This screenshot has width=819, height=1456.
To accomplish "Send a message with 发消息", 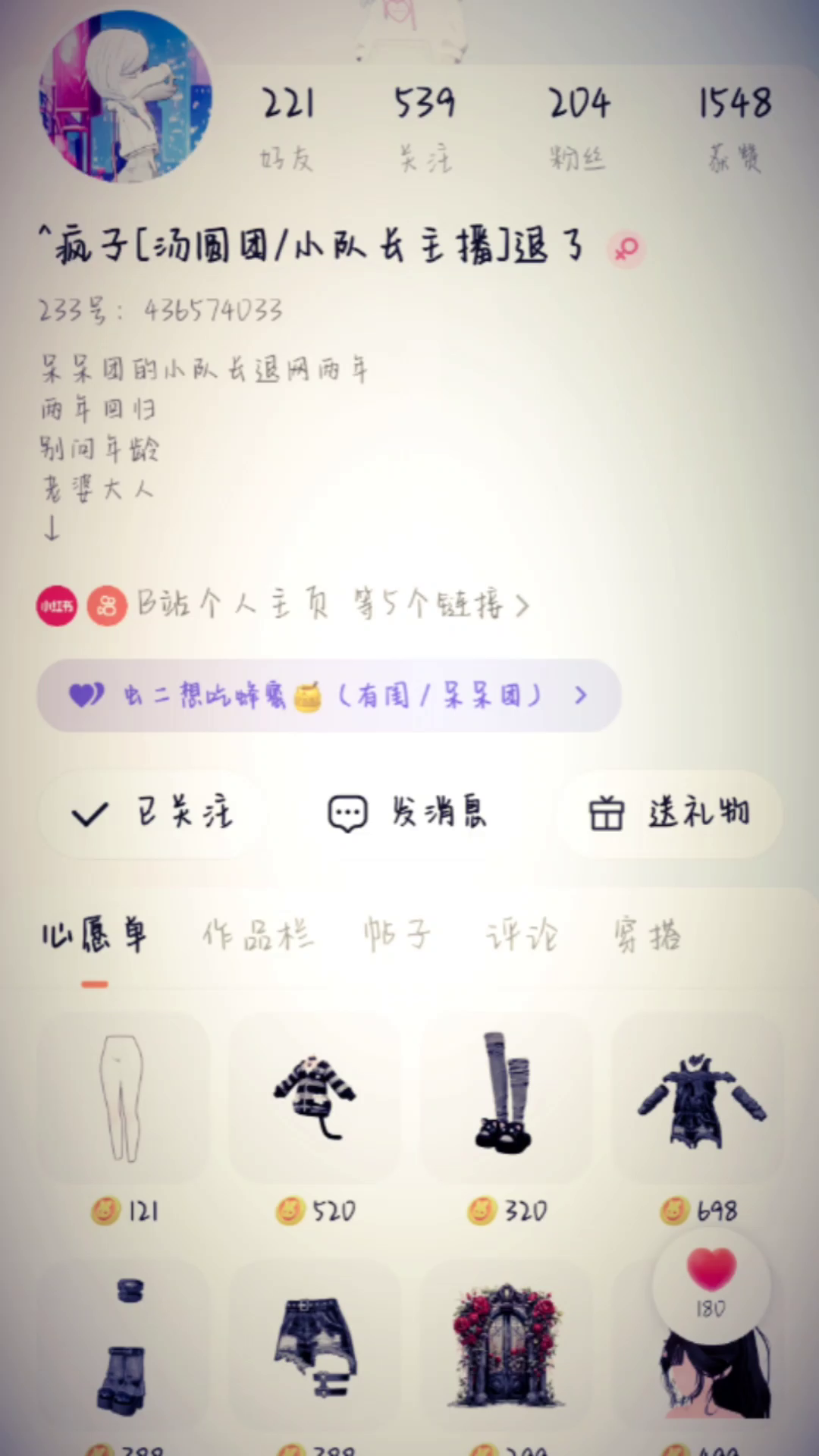I will click(x=408, y=814).
